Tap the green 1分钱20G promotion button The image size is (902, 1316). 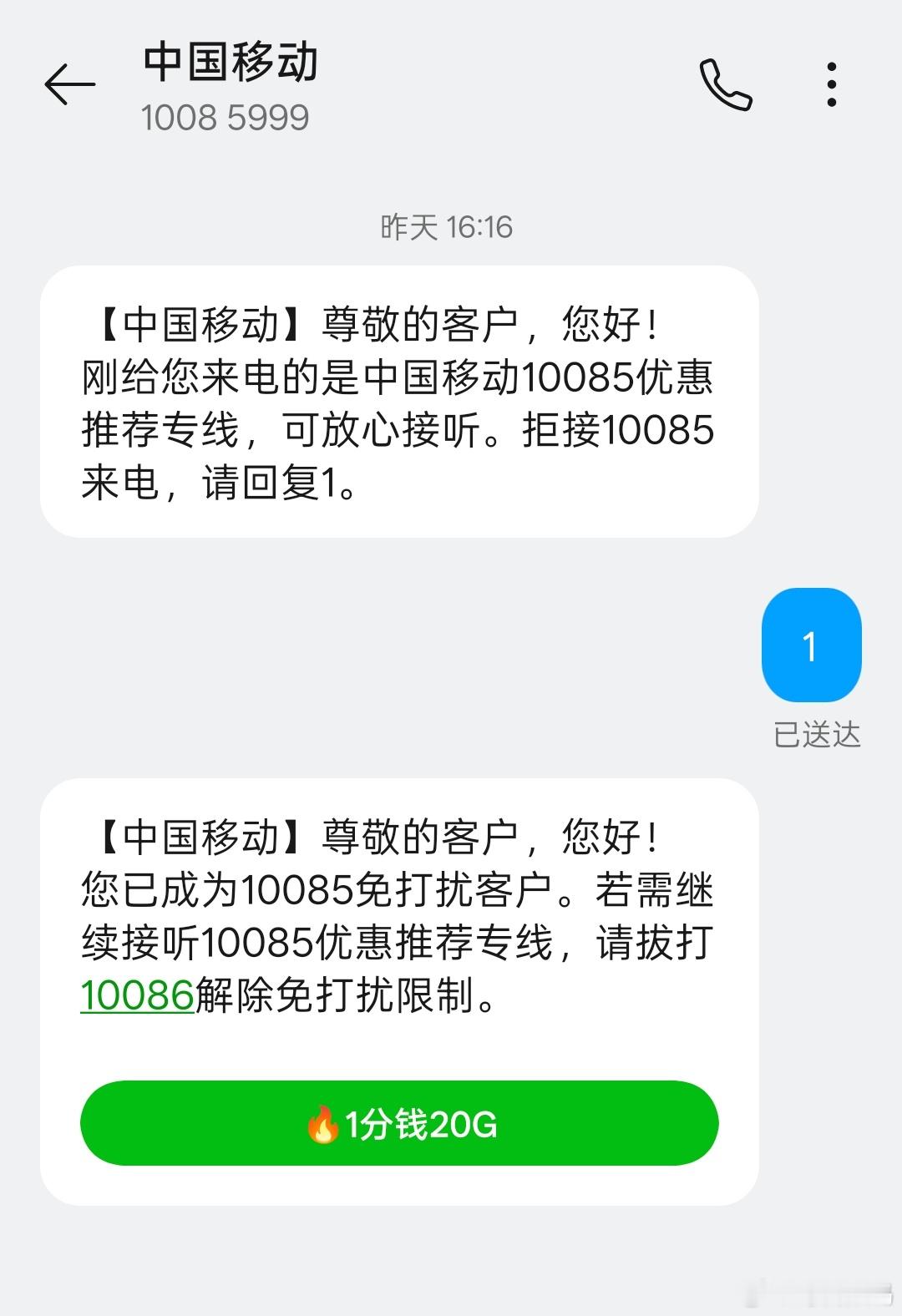399,1125
